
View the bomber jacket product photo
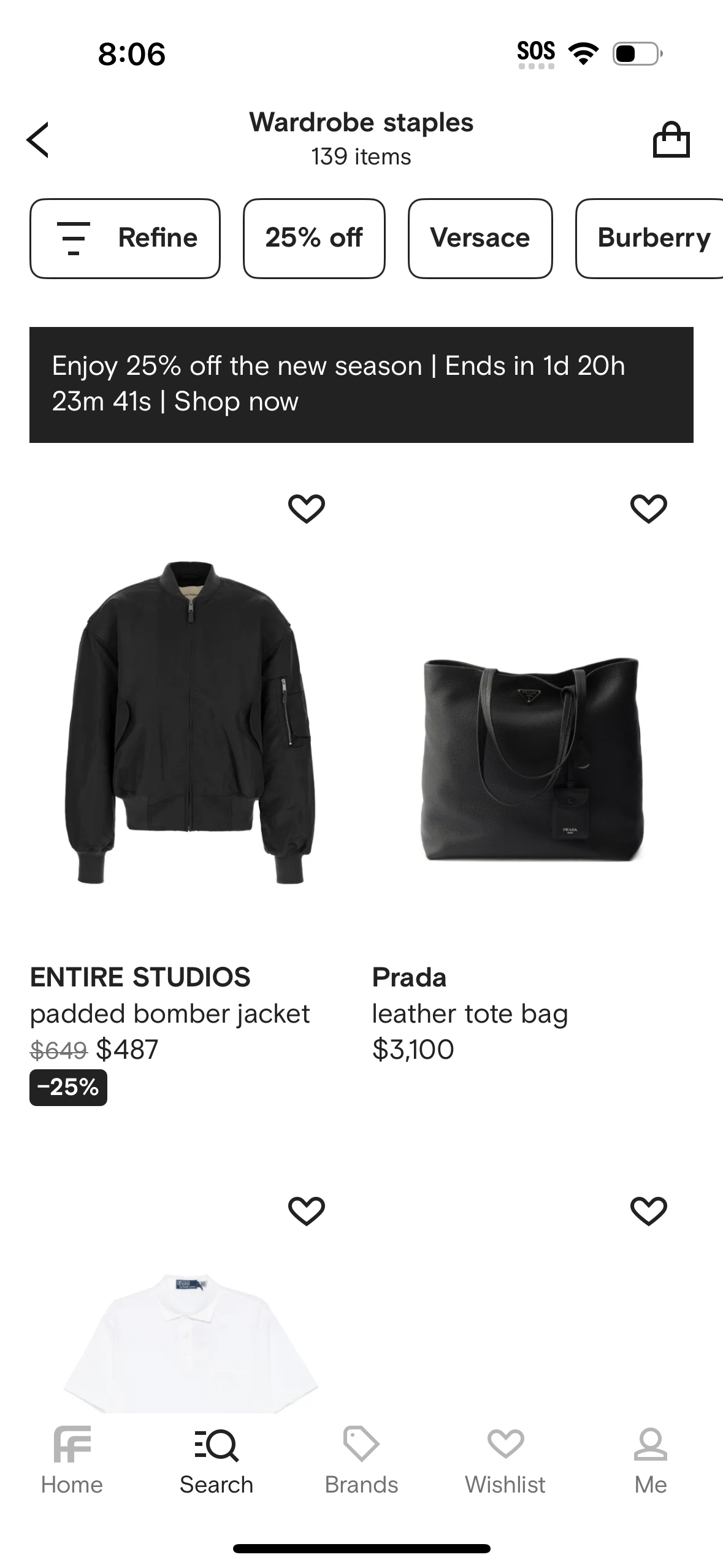tap(190, 724)
